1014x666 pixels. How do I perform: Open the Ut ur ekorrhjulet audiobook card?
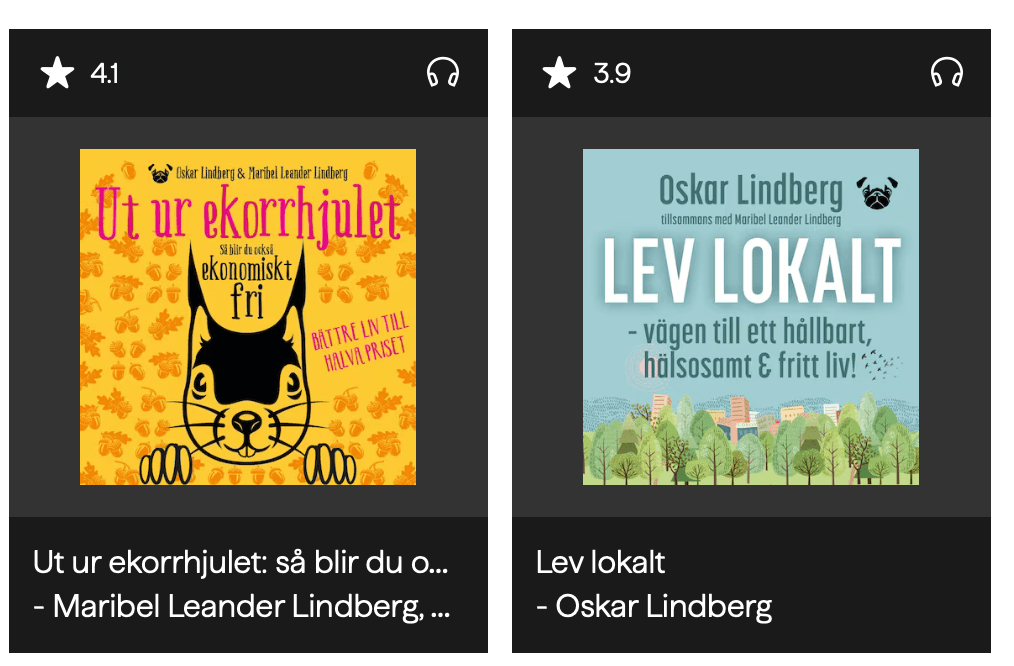click(248, 317)
